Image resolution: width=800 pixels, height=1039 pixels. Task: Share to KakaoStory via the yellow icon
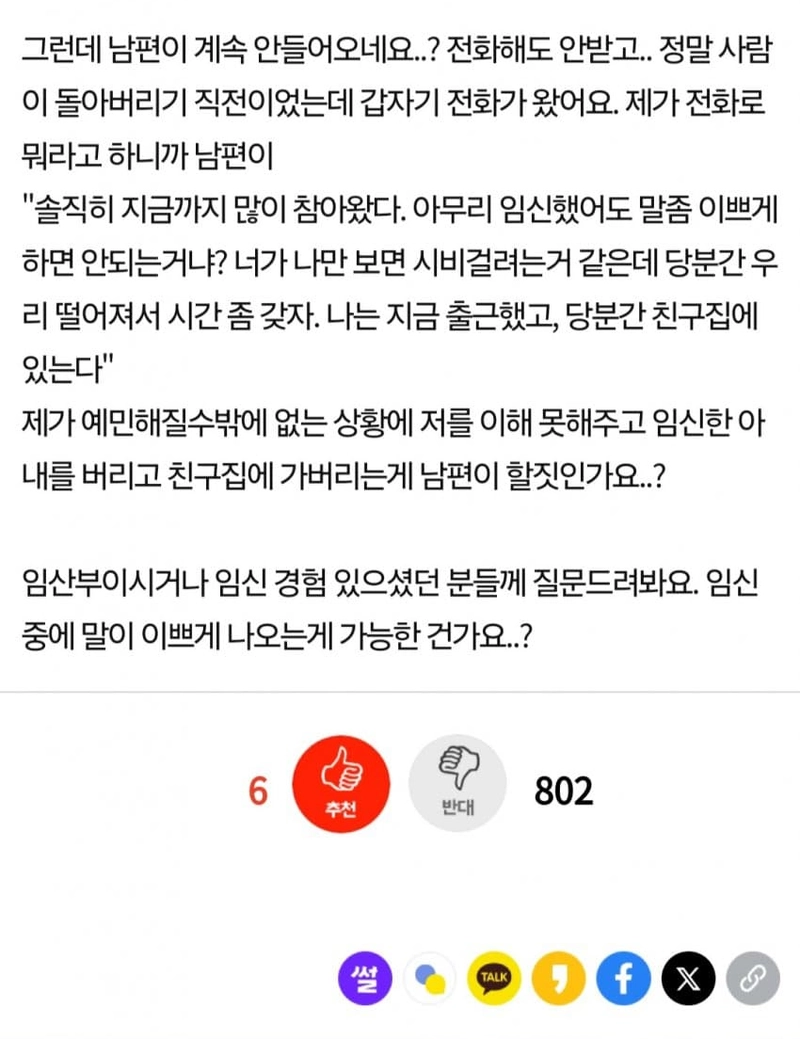(558, 978)
